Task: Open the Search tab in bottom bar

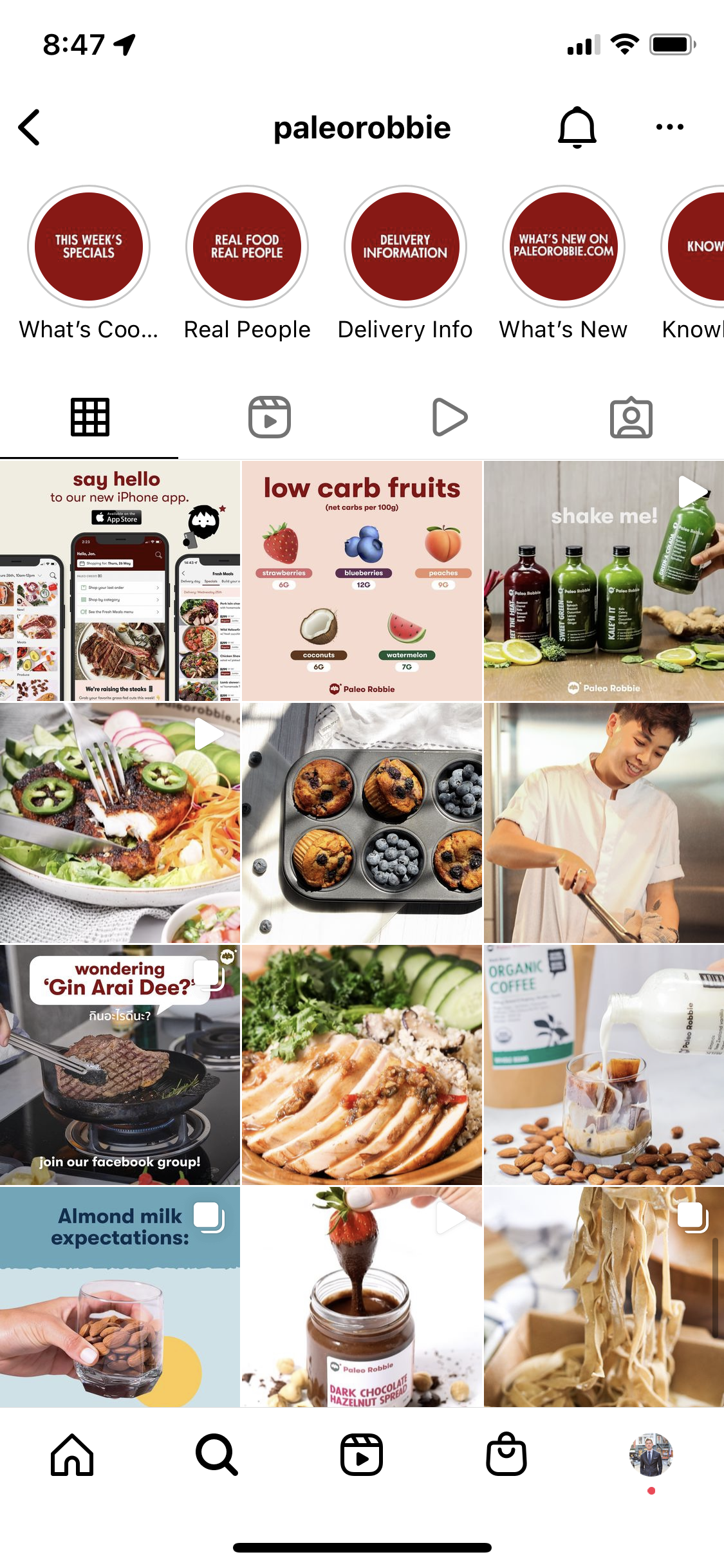Action: click(x=217, y=1455)
